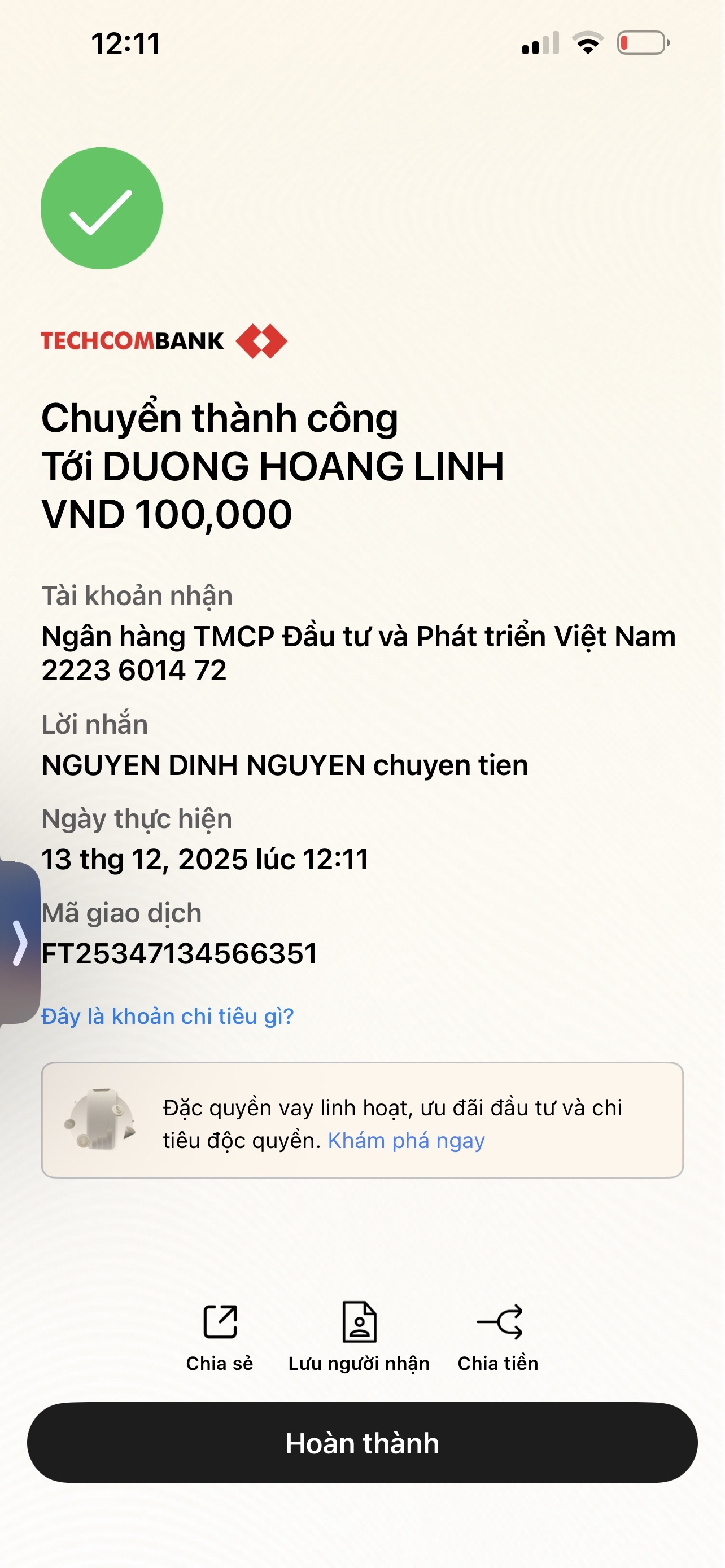This screenshot has width=725, height=1568.
Task: Tap the Hoàn thành button
Action: pos(362,1442)
